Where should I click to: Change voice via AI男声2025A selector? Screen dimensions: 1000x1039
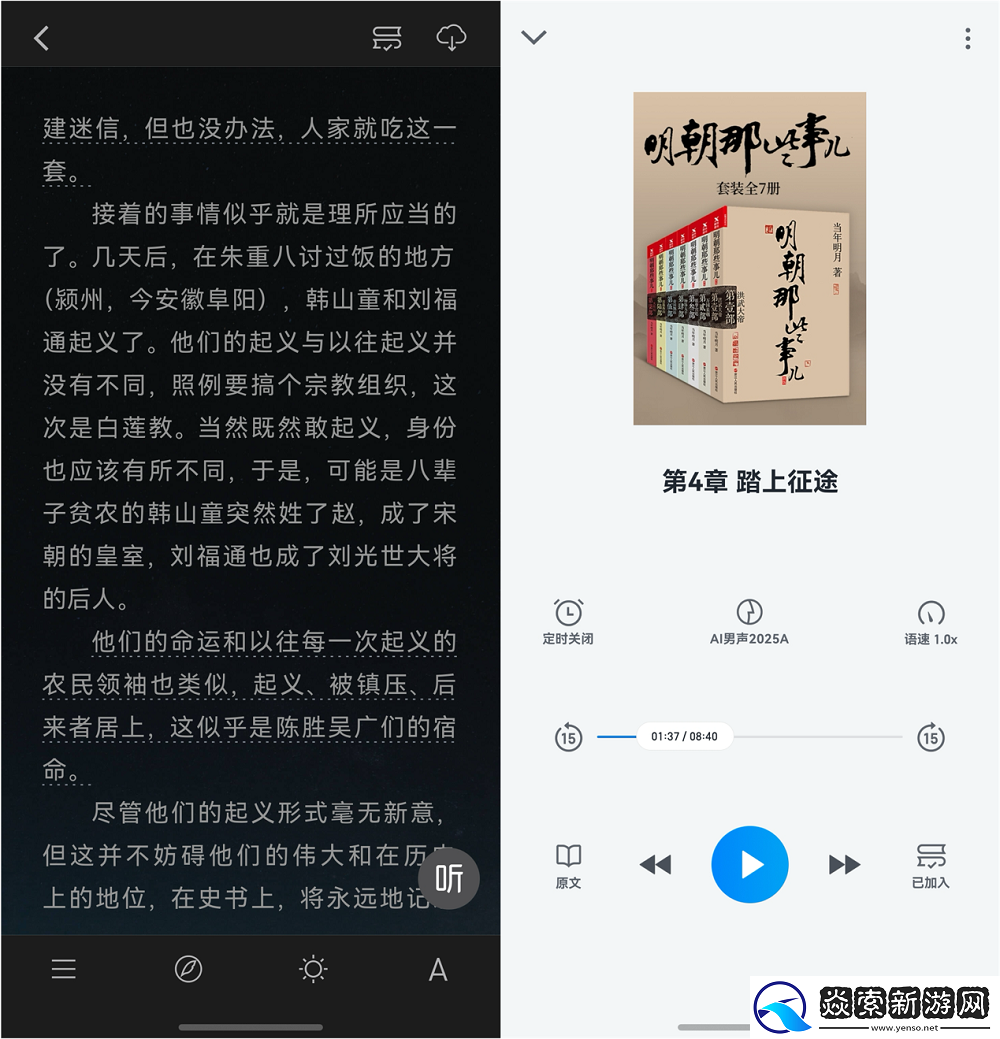(x=749, y=620)
